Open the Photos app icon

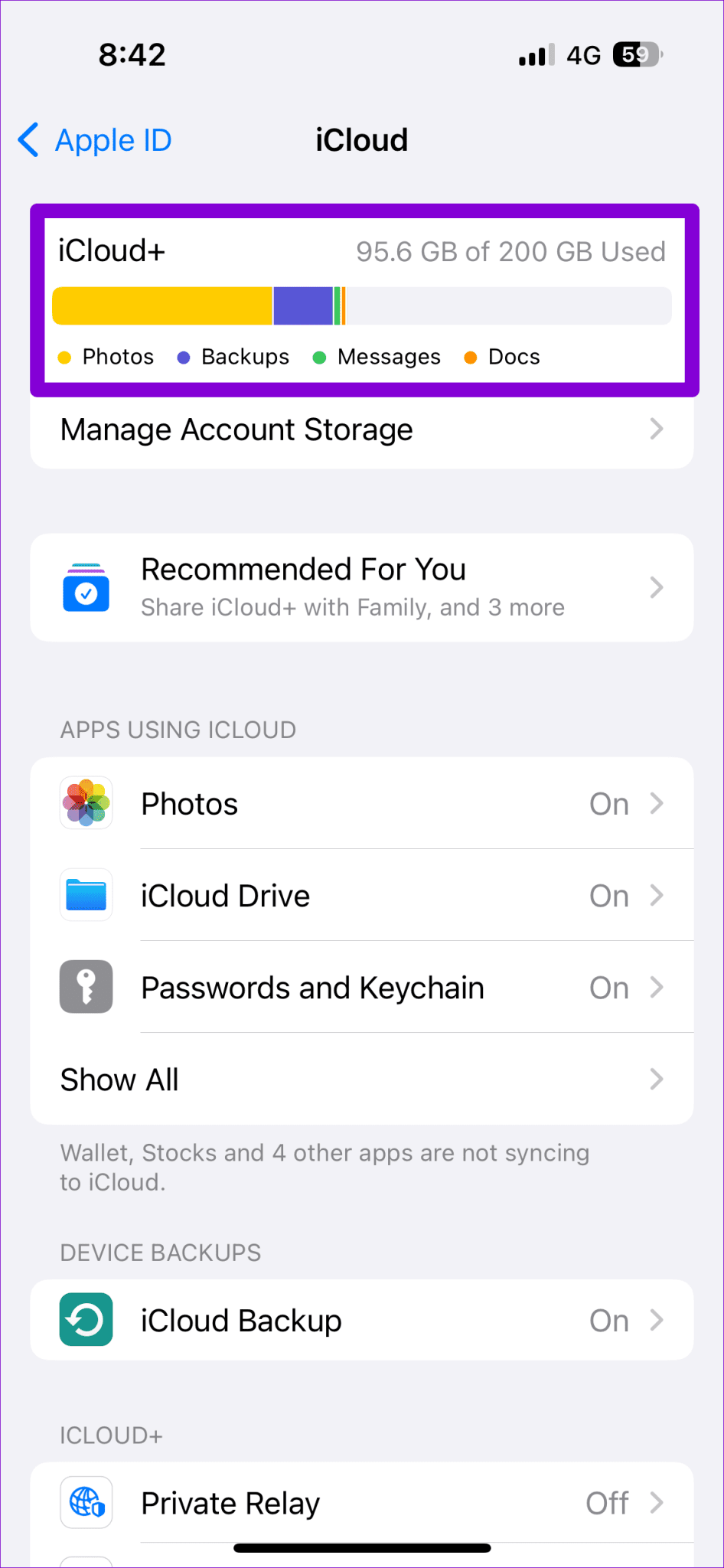[x=86, y=803]
